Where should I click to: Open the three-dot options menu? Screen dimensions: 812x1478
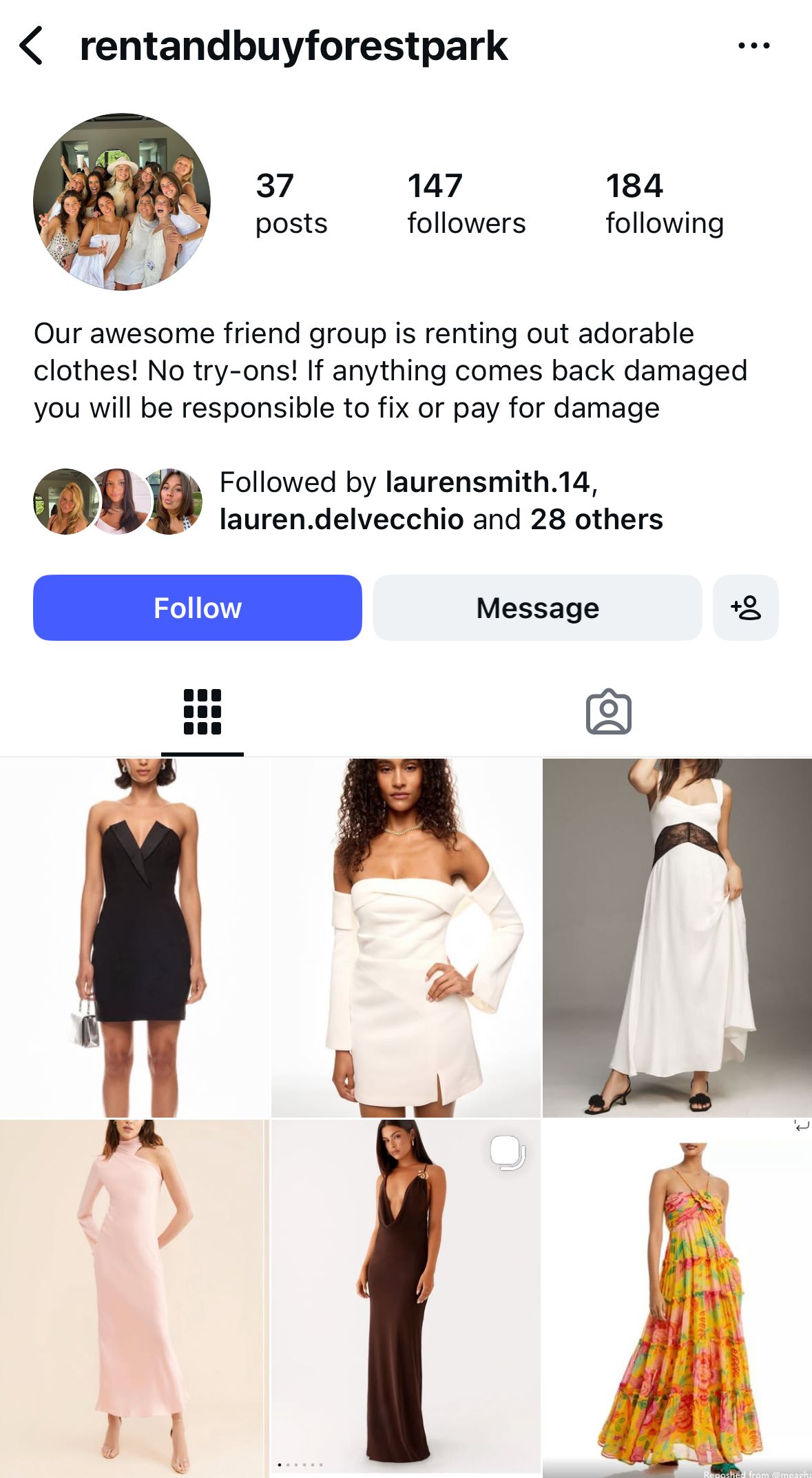(753, 46)
